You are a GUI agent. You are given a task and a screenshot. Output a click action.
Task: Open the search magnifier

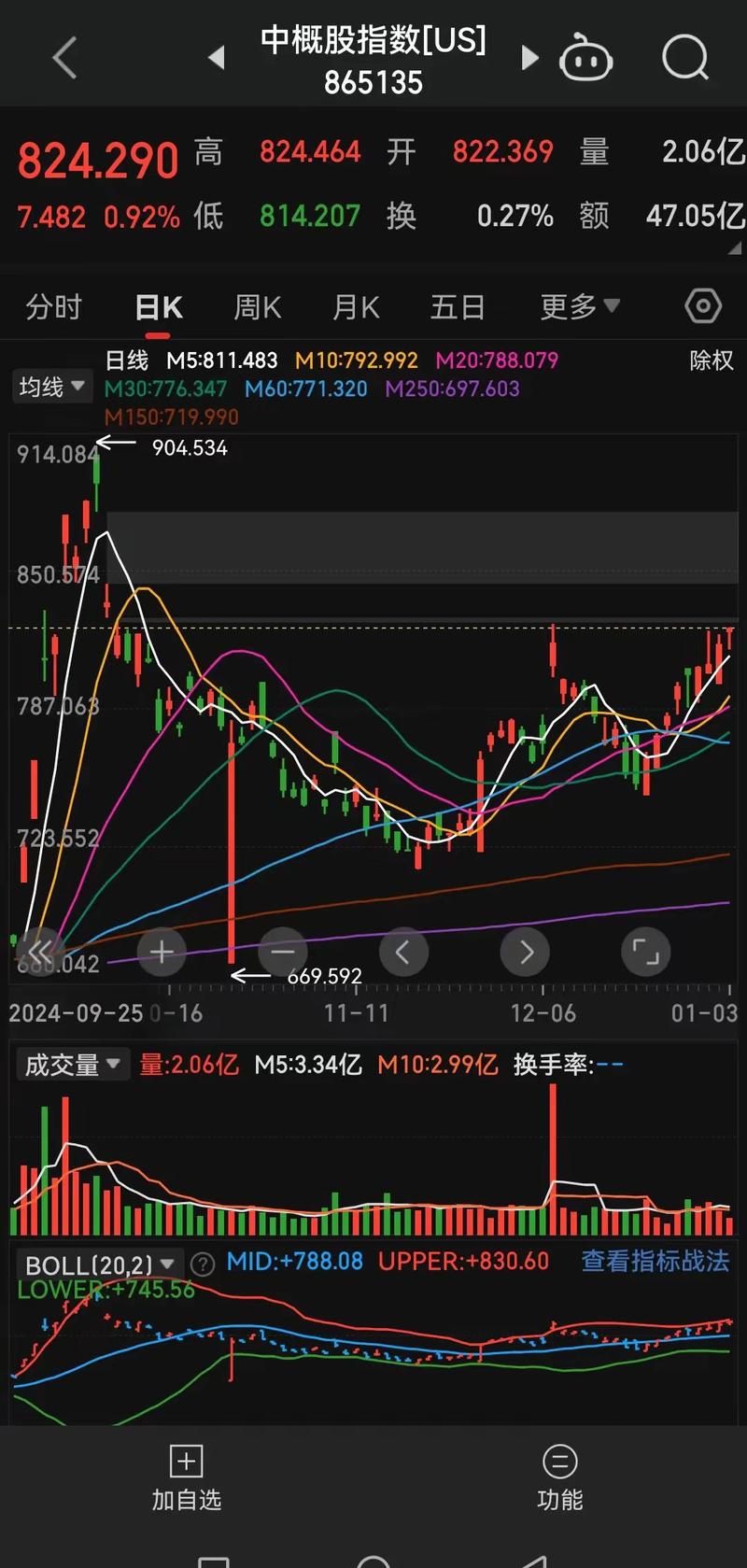(x=685, y=58)
